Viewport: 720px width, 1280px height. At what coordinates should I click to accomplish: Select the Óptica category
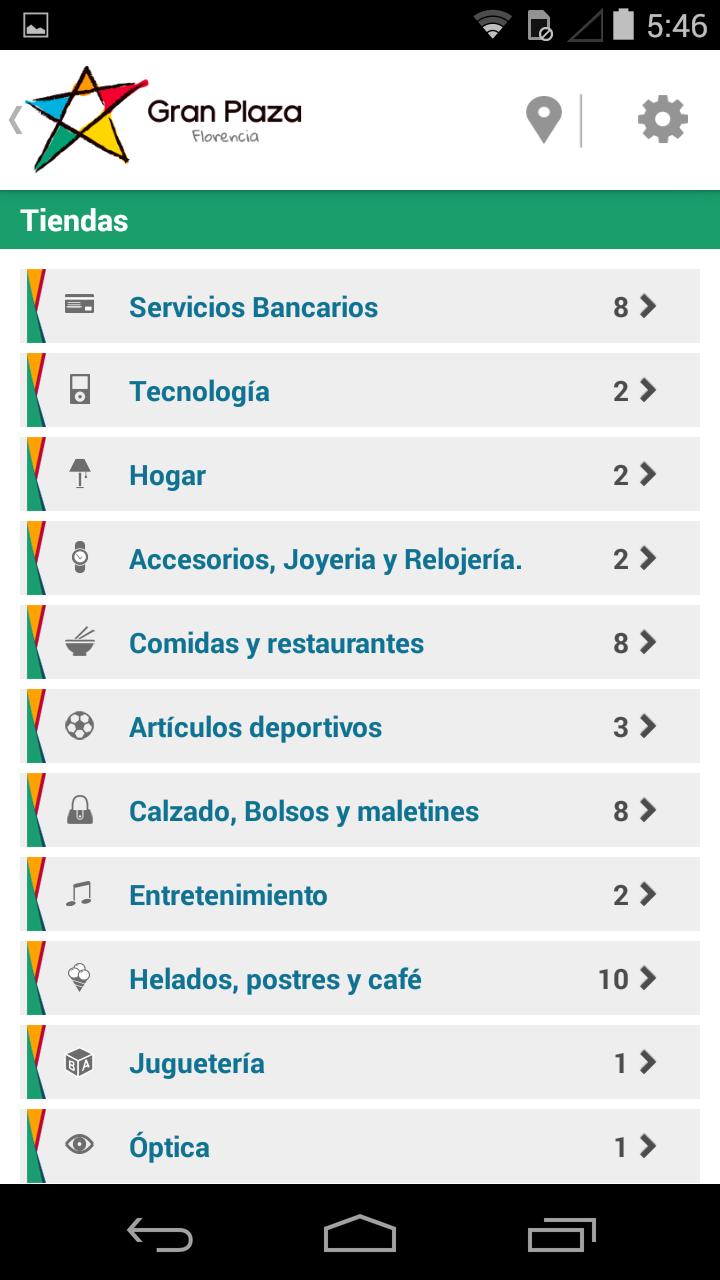(360, 1146)
